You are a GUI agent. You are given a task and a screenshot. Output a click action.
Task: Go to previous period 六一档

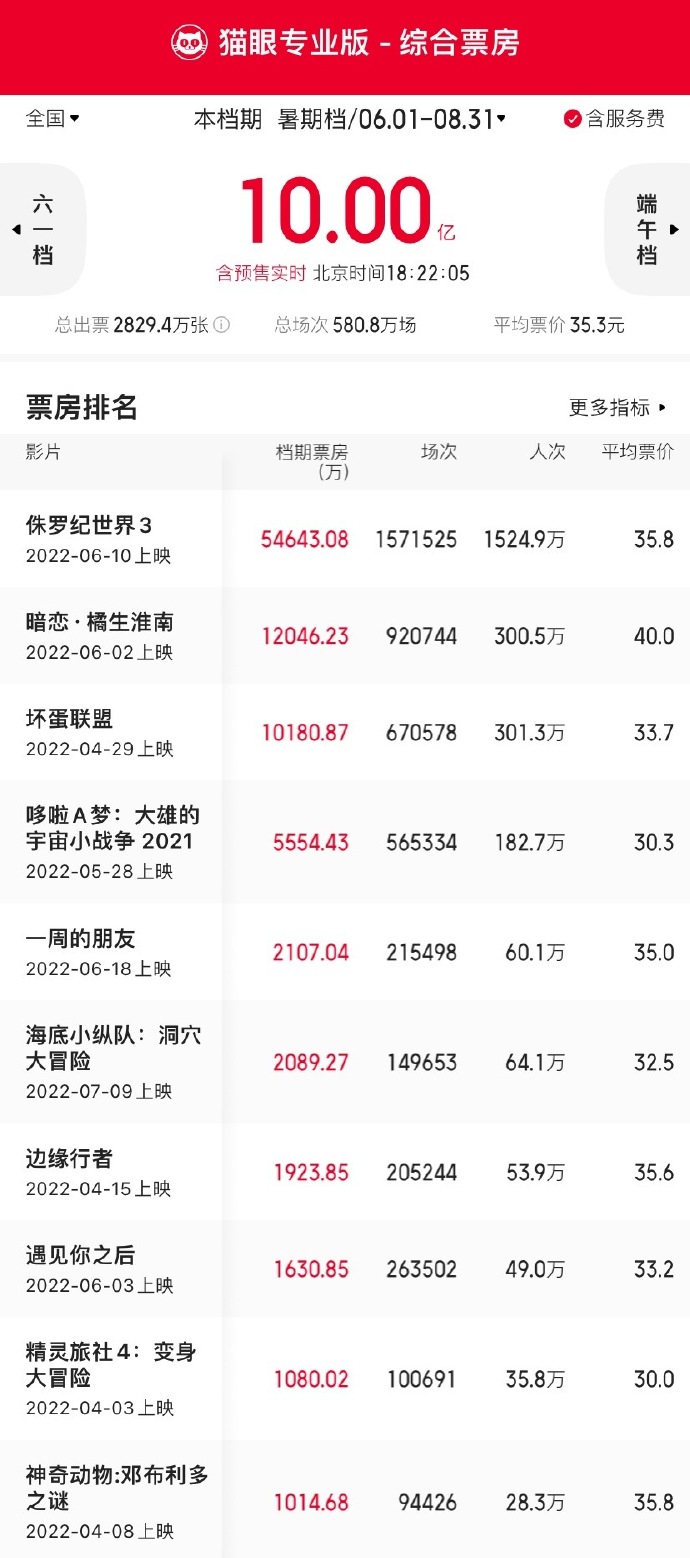point(42,230)
